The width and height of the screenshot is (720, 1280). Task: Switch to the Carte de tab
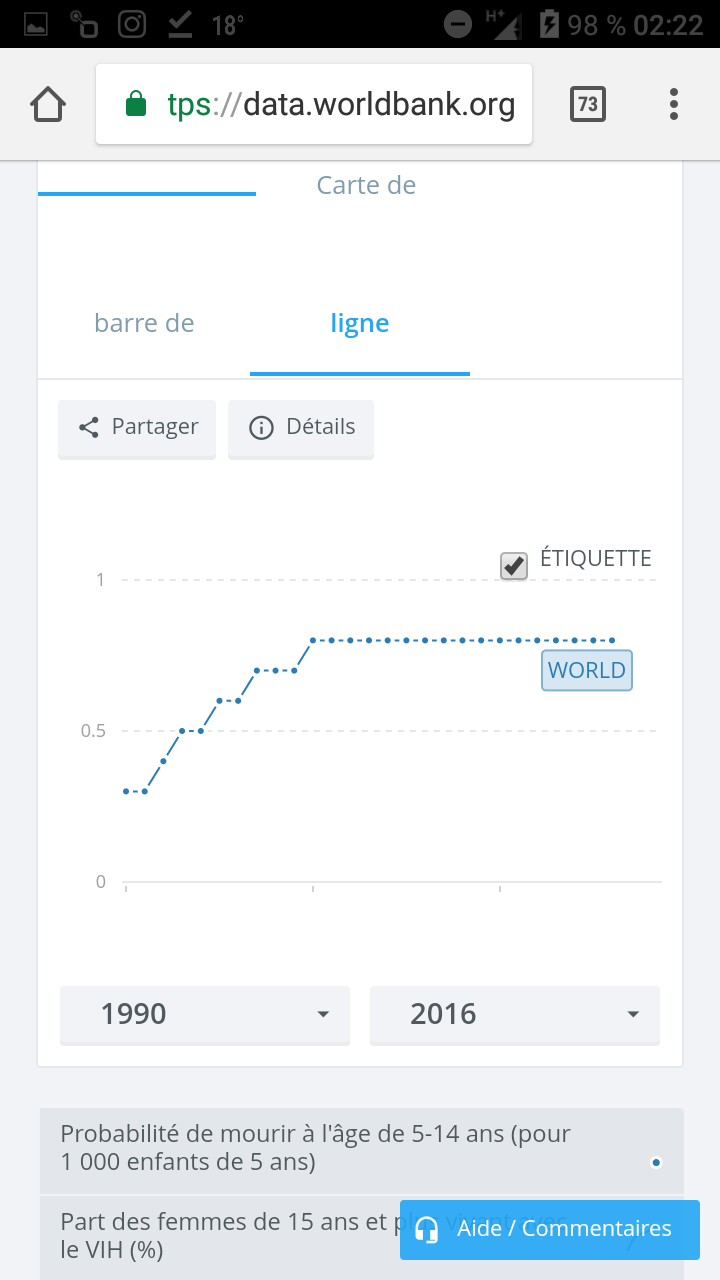pos(366,185)
